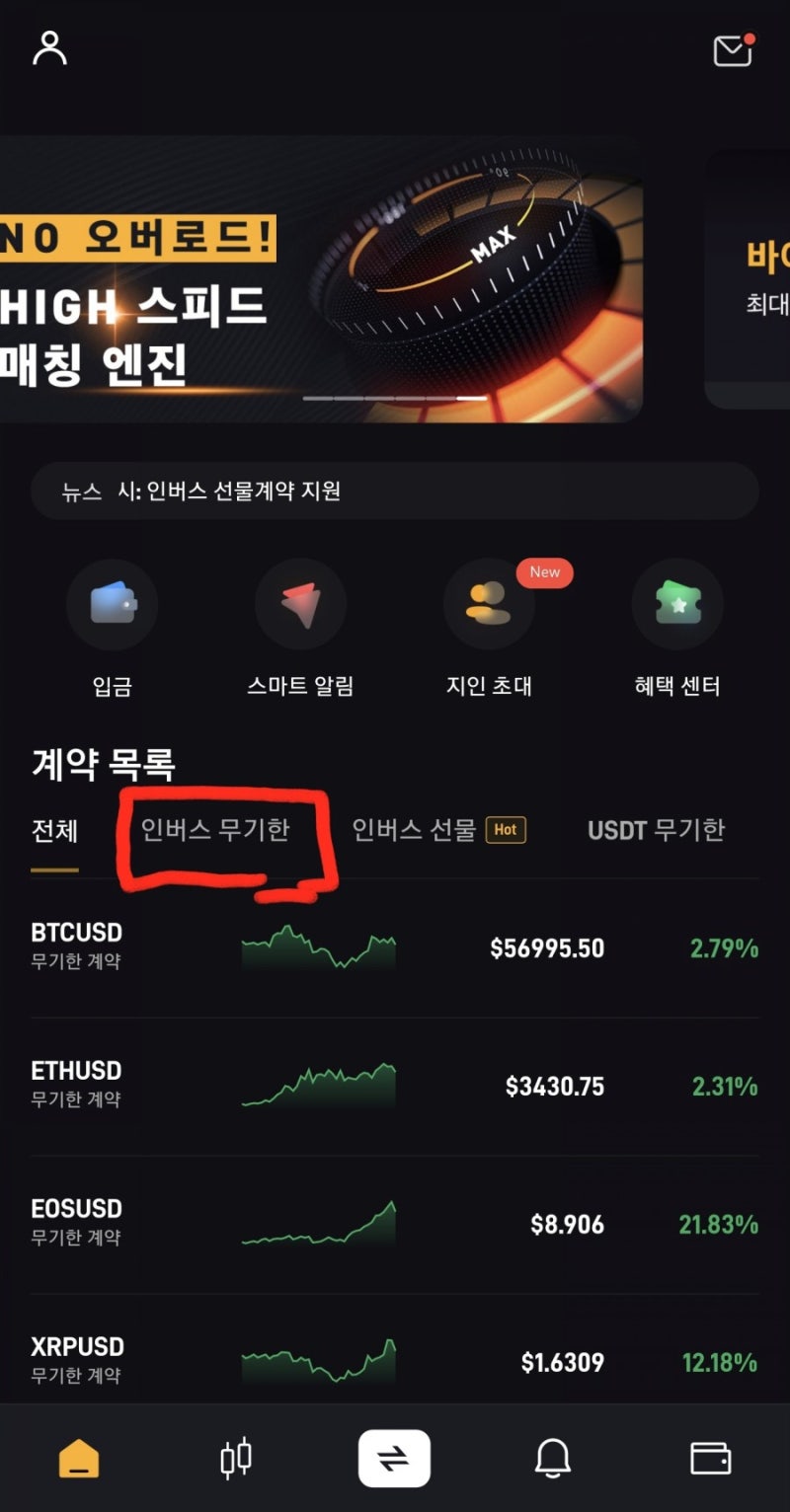
Task: Switch to the 전체 contracts tab
Action: click(x=54, y=830)
